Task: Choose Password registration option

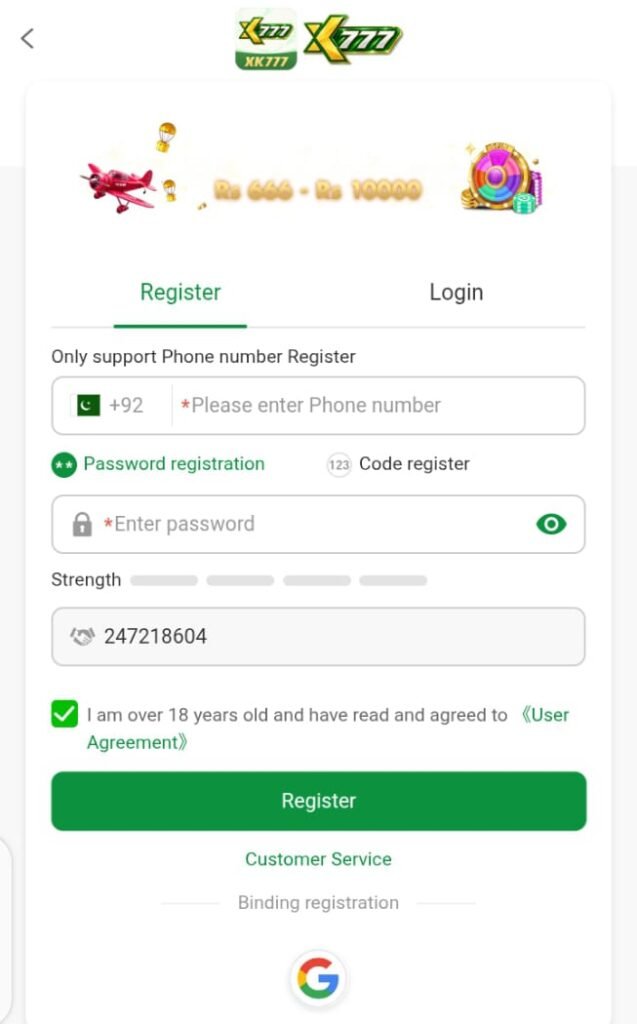Action: (158, 464)
